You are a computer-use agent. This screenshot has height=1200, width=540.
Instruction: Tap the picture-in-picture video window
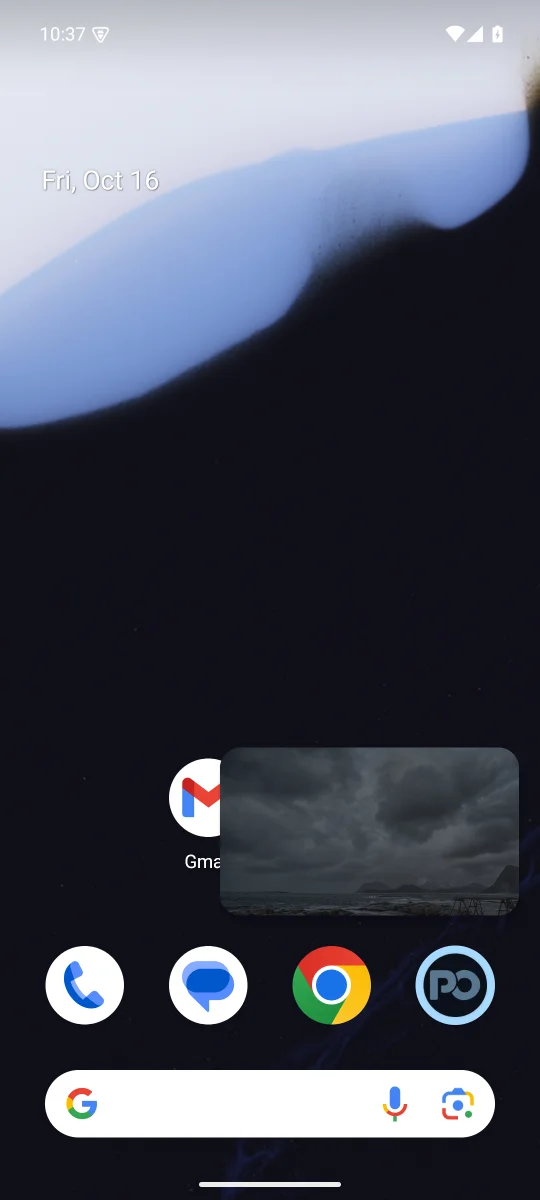click(x=369, y=831)
